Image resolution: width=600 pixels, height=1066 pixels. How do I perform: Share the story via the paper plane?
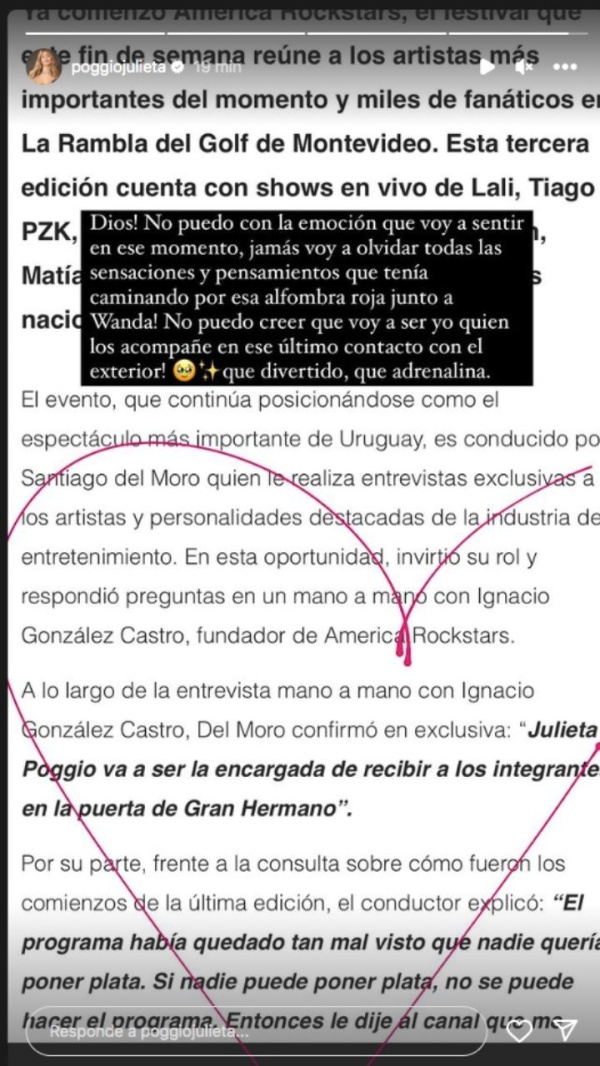click(x=566, y=1031)
